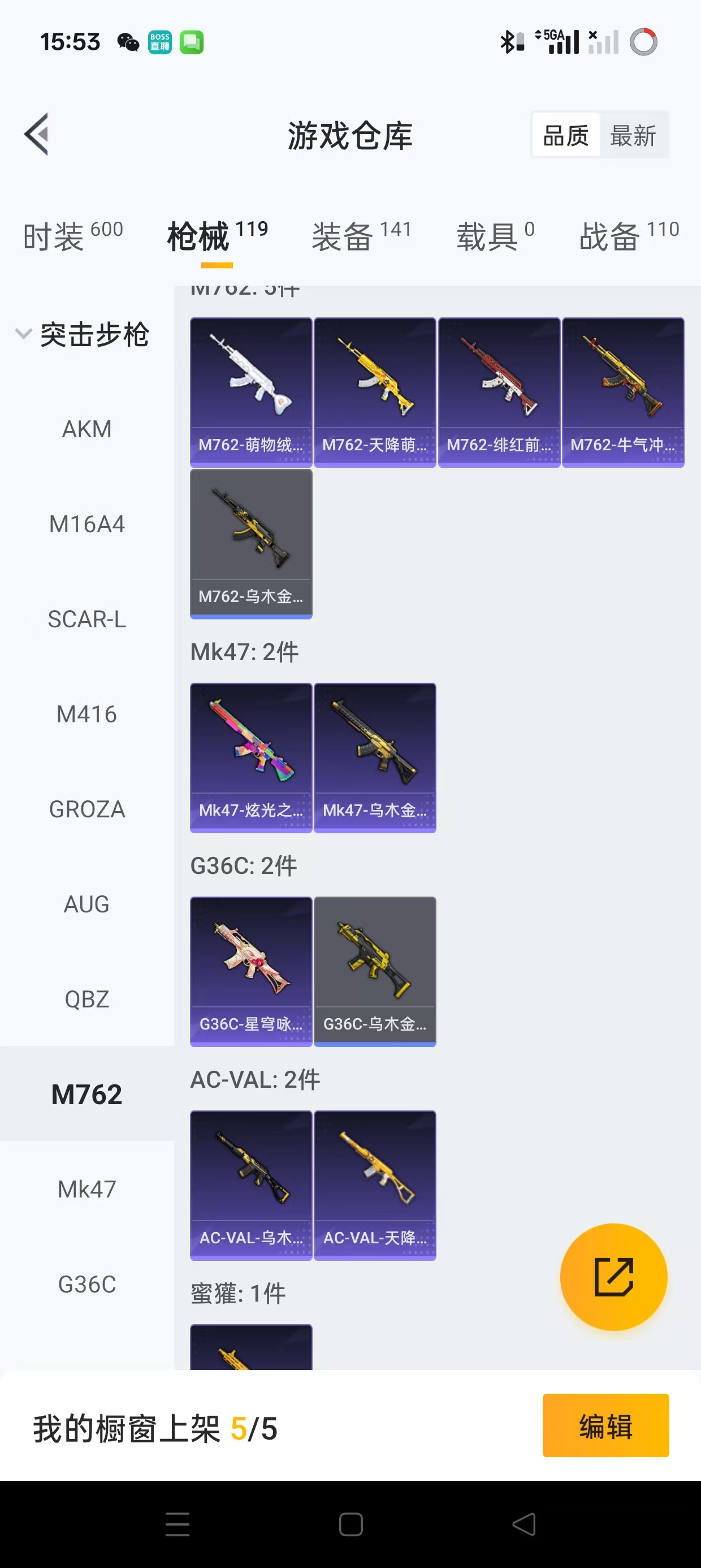
Task: Open the Mk47-炫光之 skin tile
Action: pyautogui.click(x=250, y=757)
